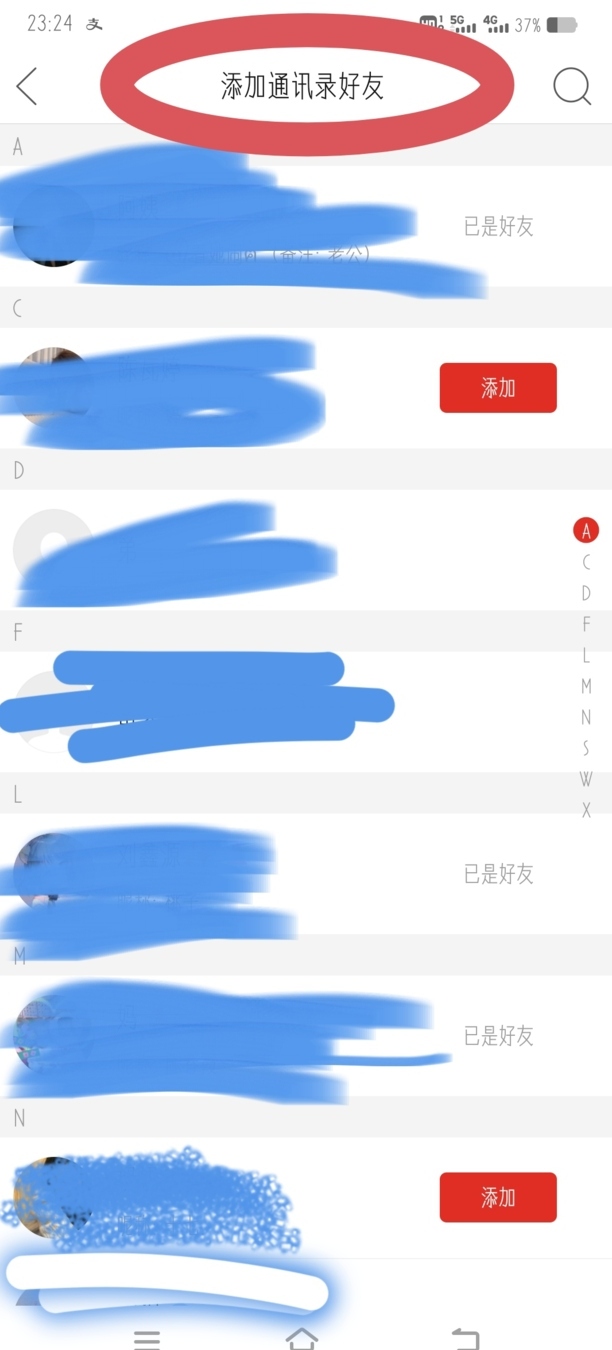Tap the system back button
The width and height of the screenshot is (612, 1350).
465,1338
